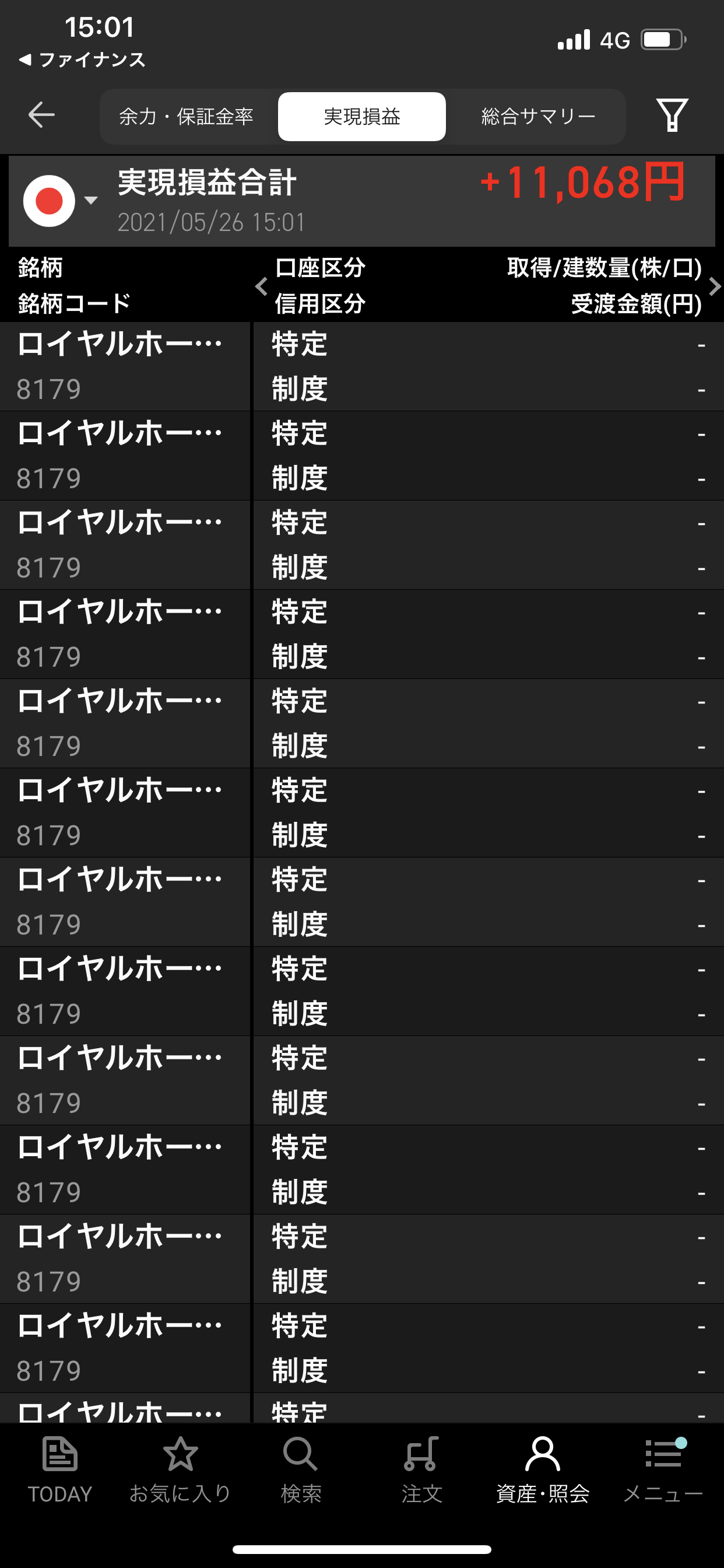Open the filter funnel icon

click(x=672, y=115)
